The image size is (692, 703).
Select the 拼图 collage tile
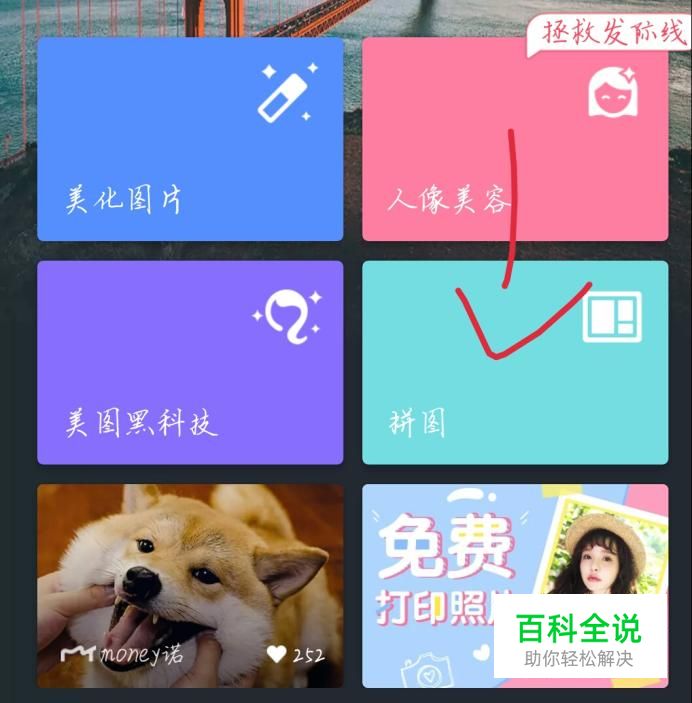click(x=515, y=363)
